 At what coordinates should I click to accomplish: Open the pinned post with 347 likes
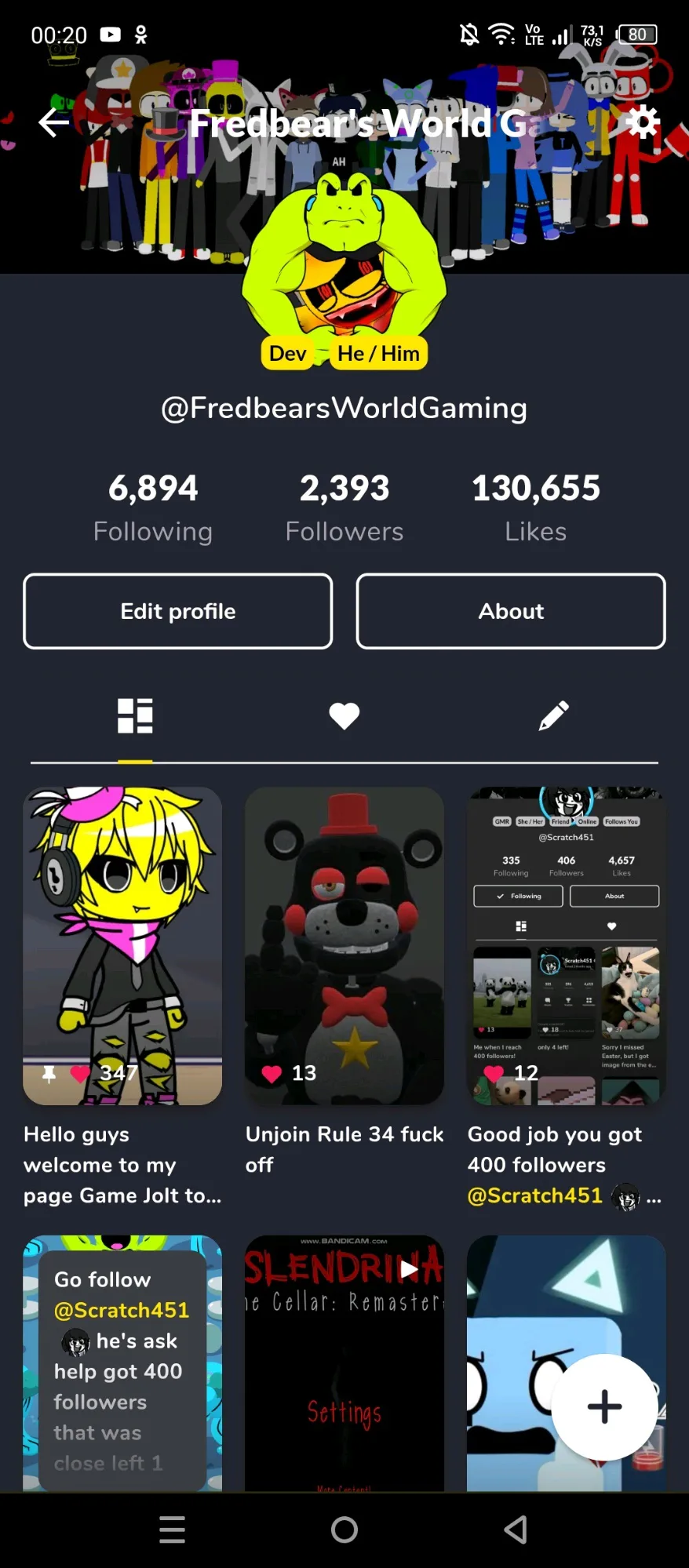122,945
